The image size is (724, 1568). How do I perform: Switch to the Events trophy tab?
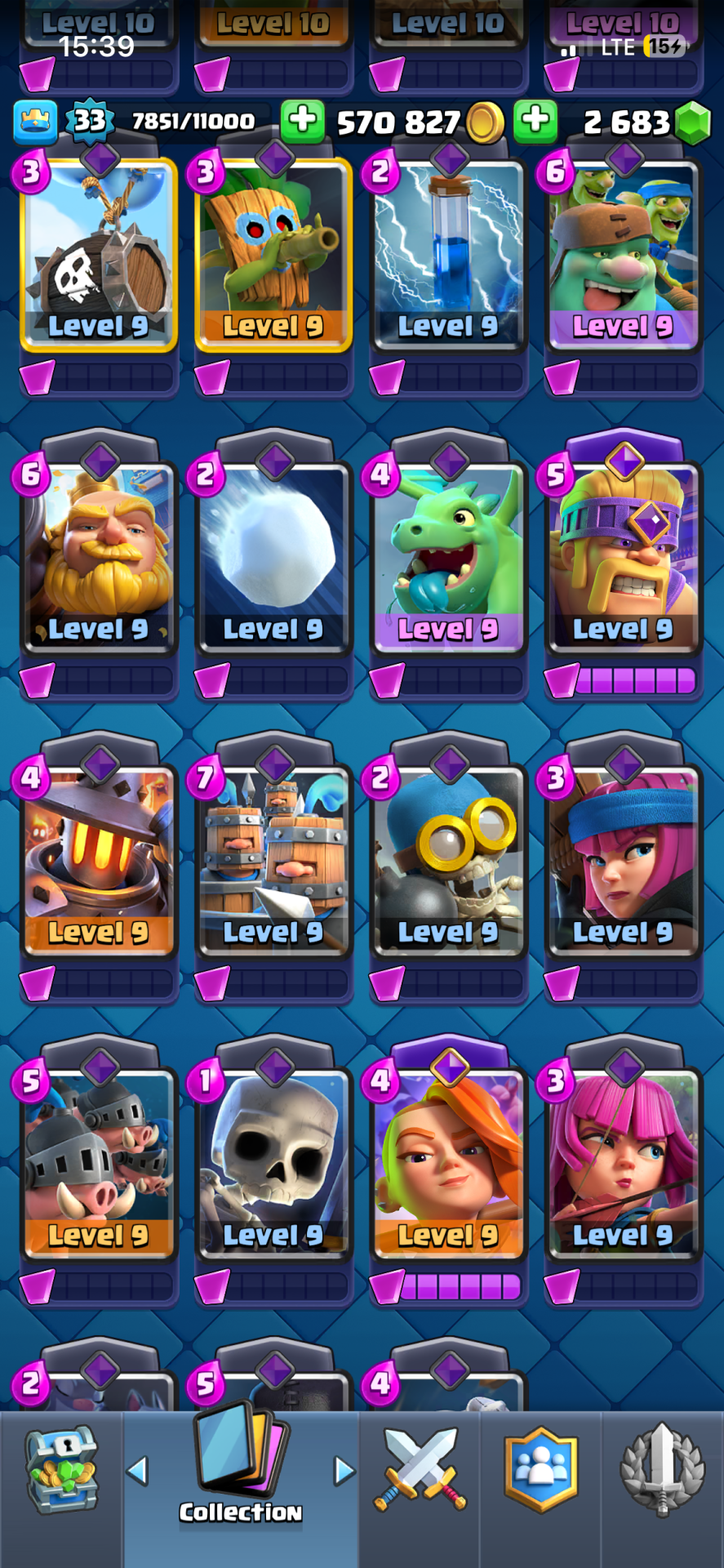[662, 1472]
